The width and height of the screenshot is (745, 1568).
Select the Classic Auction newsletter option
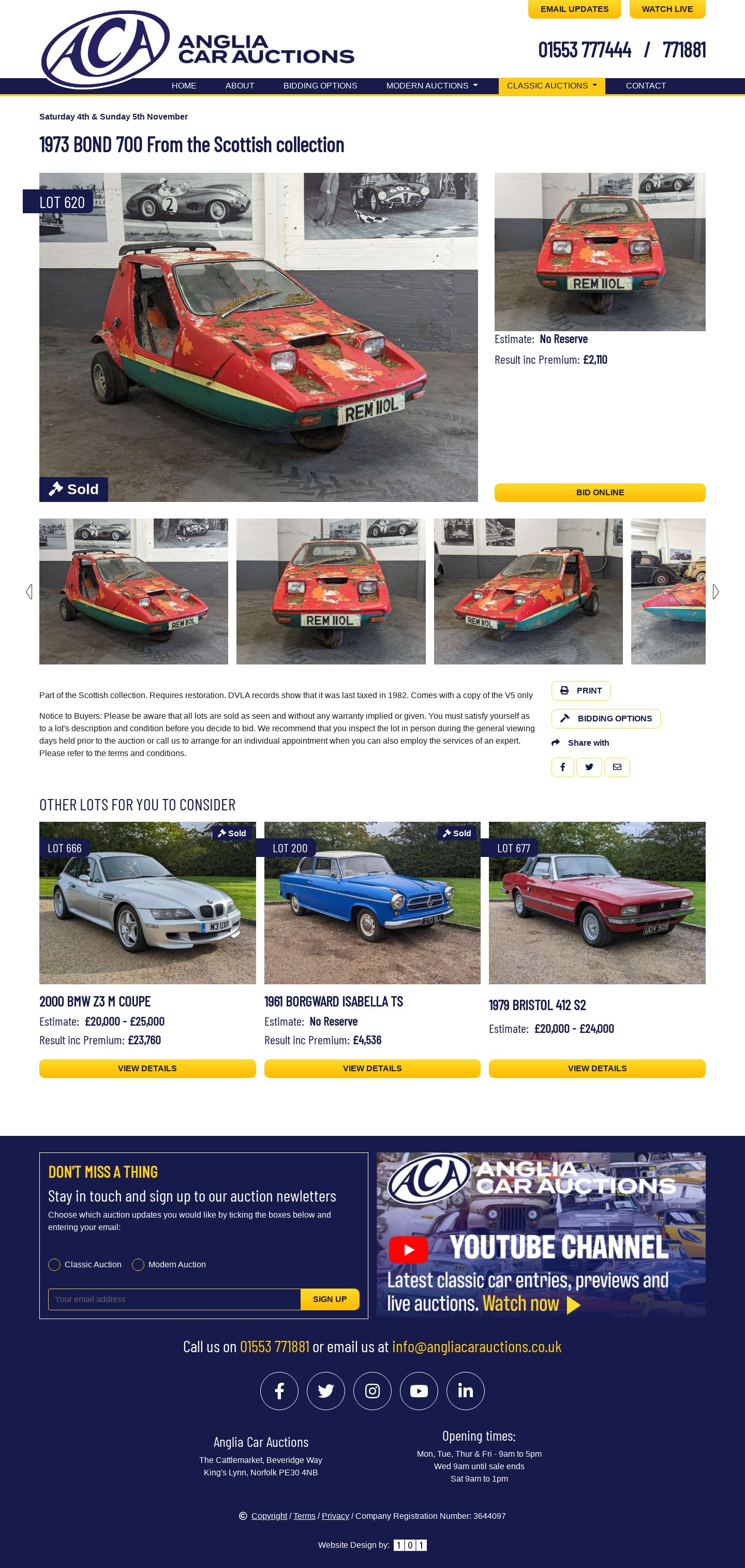[x=54, y=1264]
